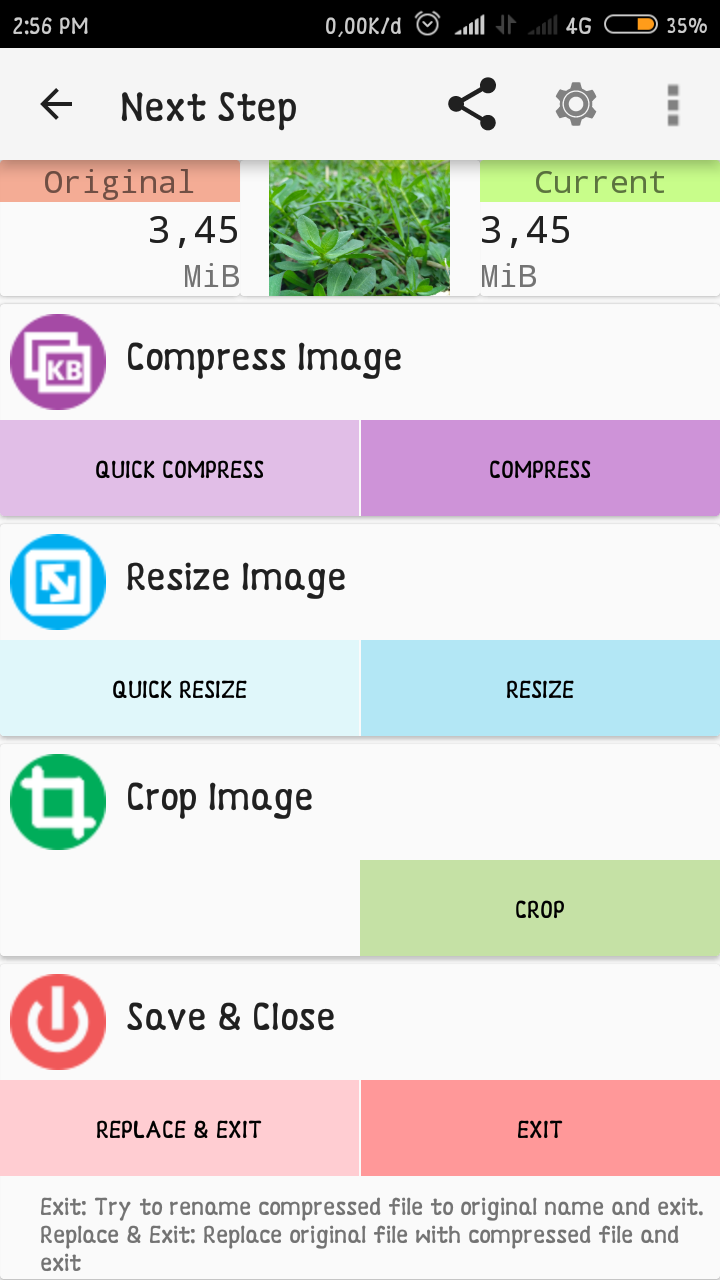Go back using the arrow icon
The image size is (720, 1280).
coord(56,105)
